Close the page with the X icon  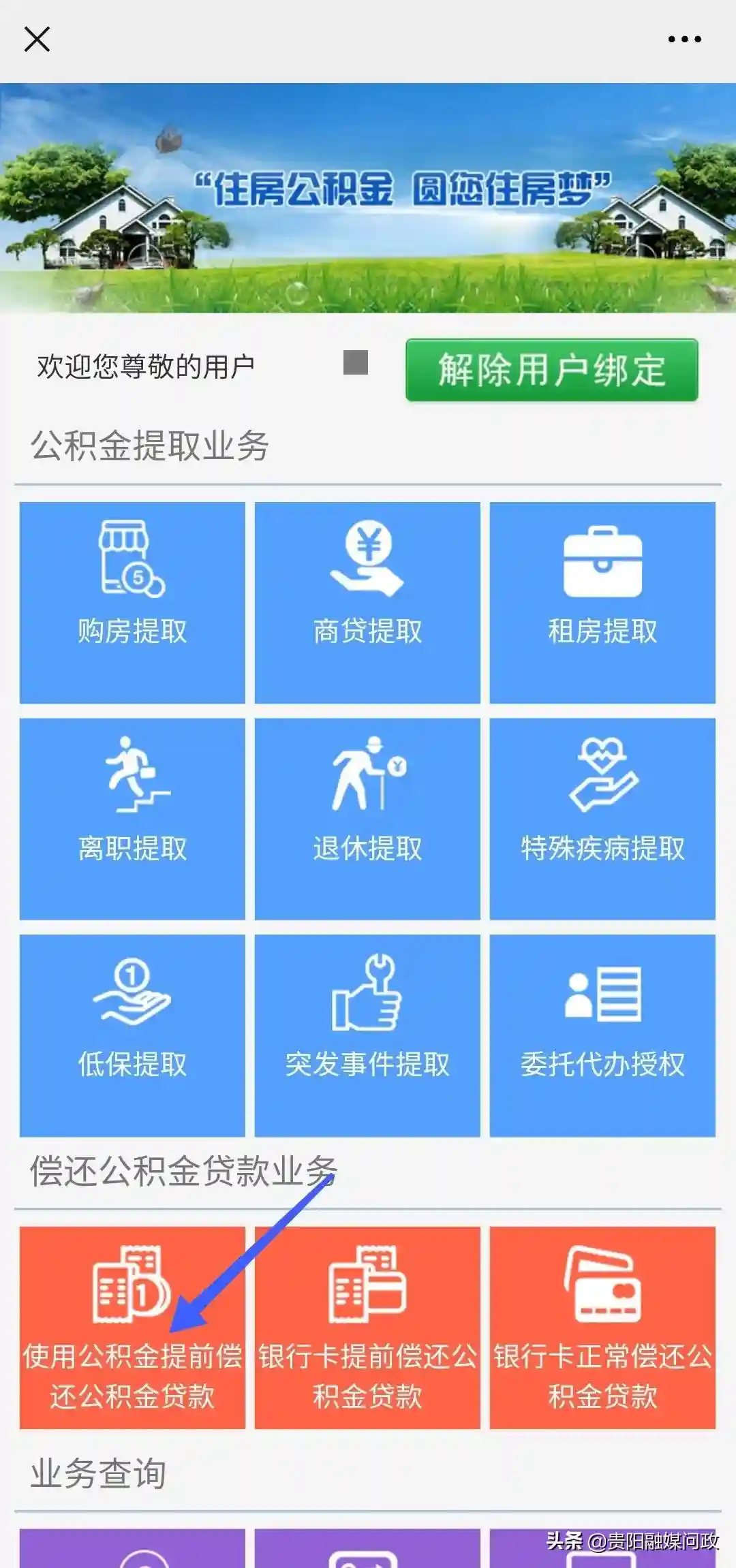[x=37, y=40]
